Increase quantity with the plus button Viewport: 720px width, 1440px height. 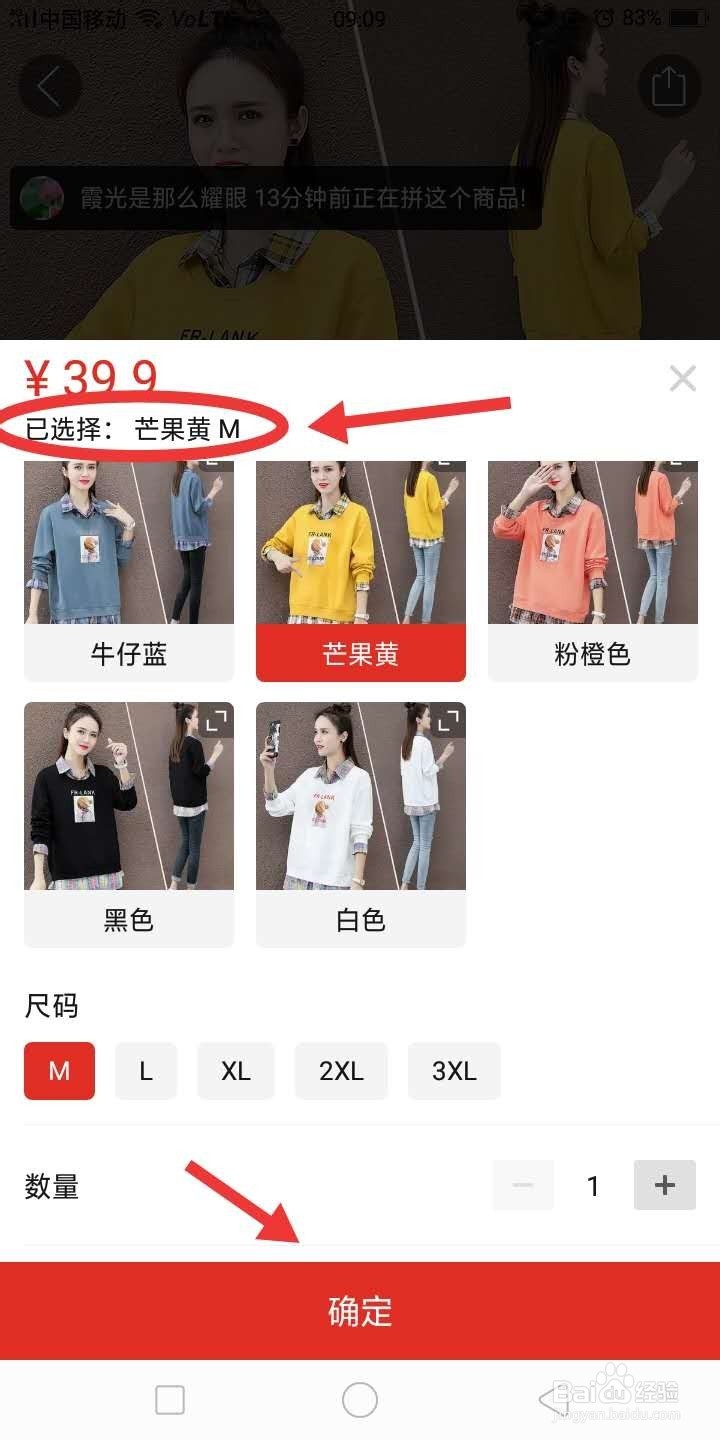click(x=664, y=1185)
